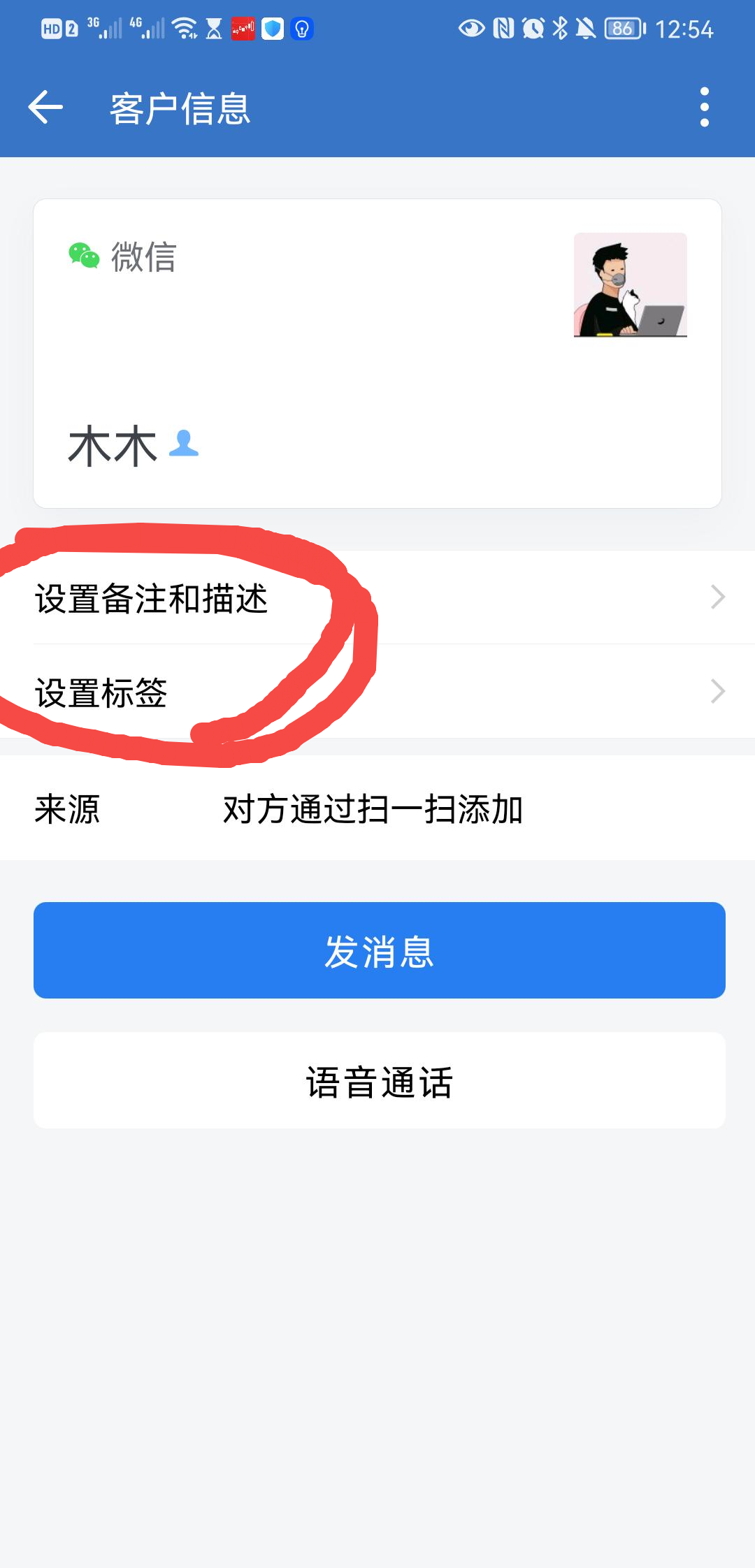Toggle the Wi-Fi icon in the status bar
The width and height of the screenshot is (755, 1568).
point(185,28)
